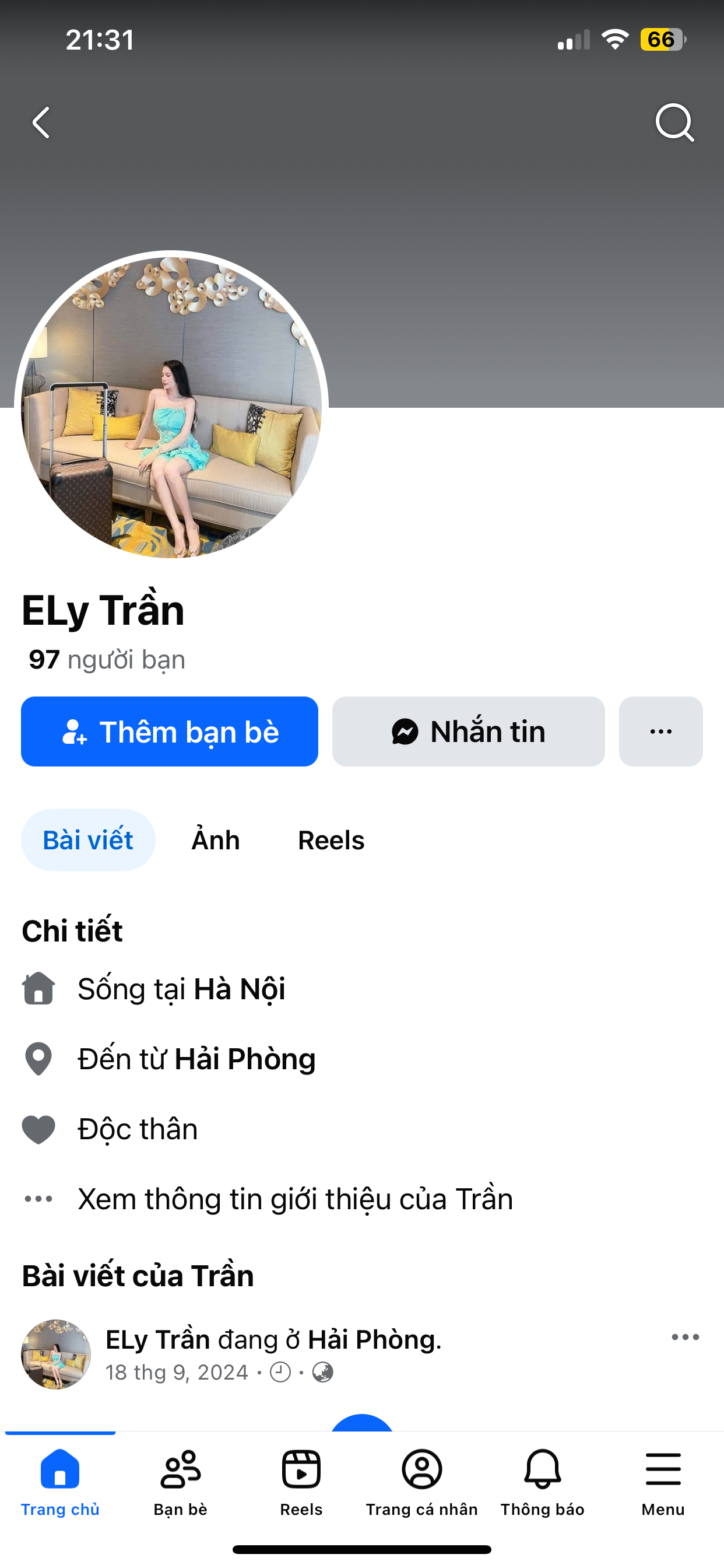This screenshot has width=724, height=1568.
Task: Go to Trang chủ in bottom bar
Action: pyautogui.click(x=60, y=1483)
